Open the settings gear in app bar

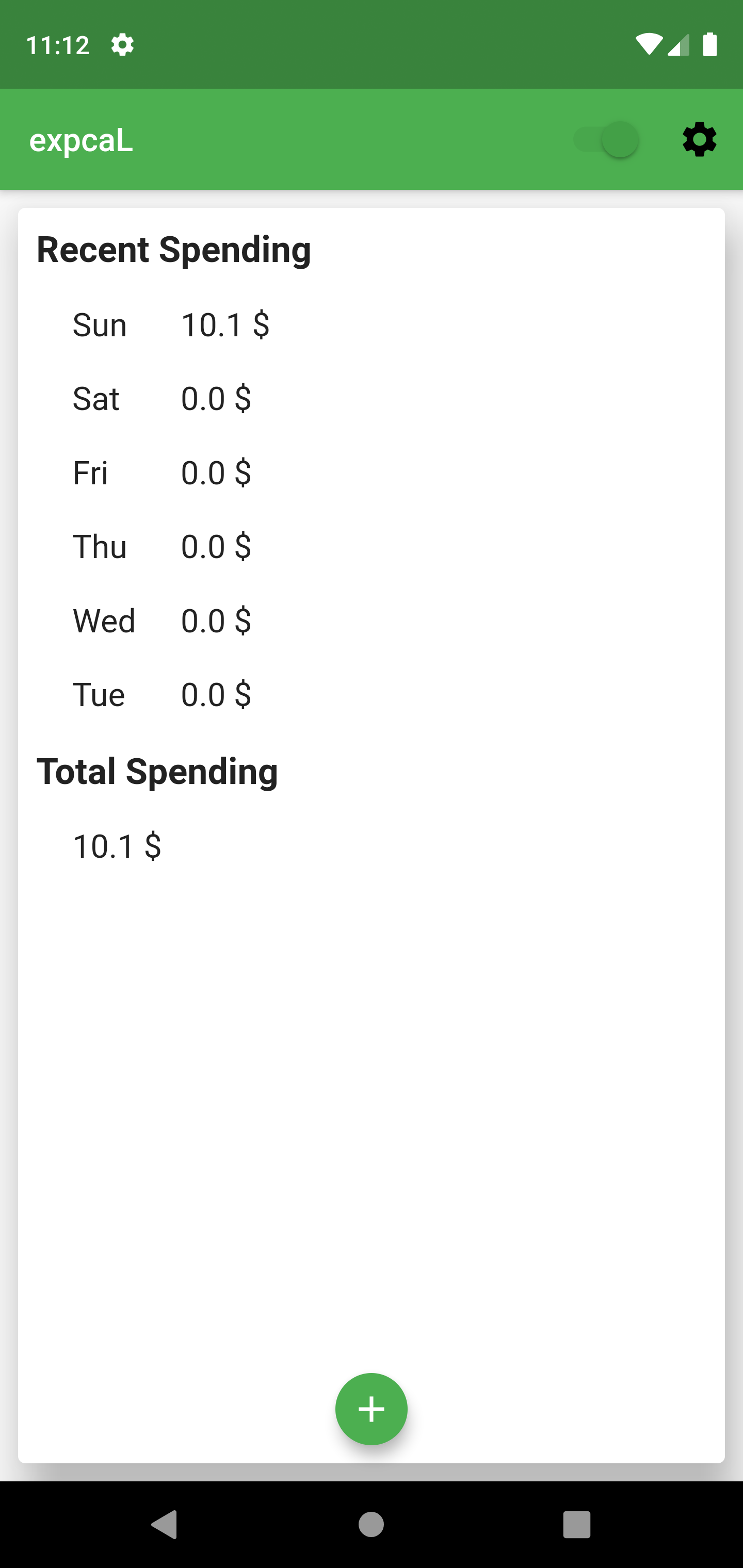pyautogui.click(x=699, y=140)
